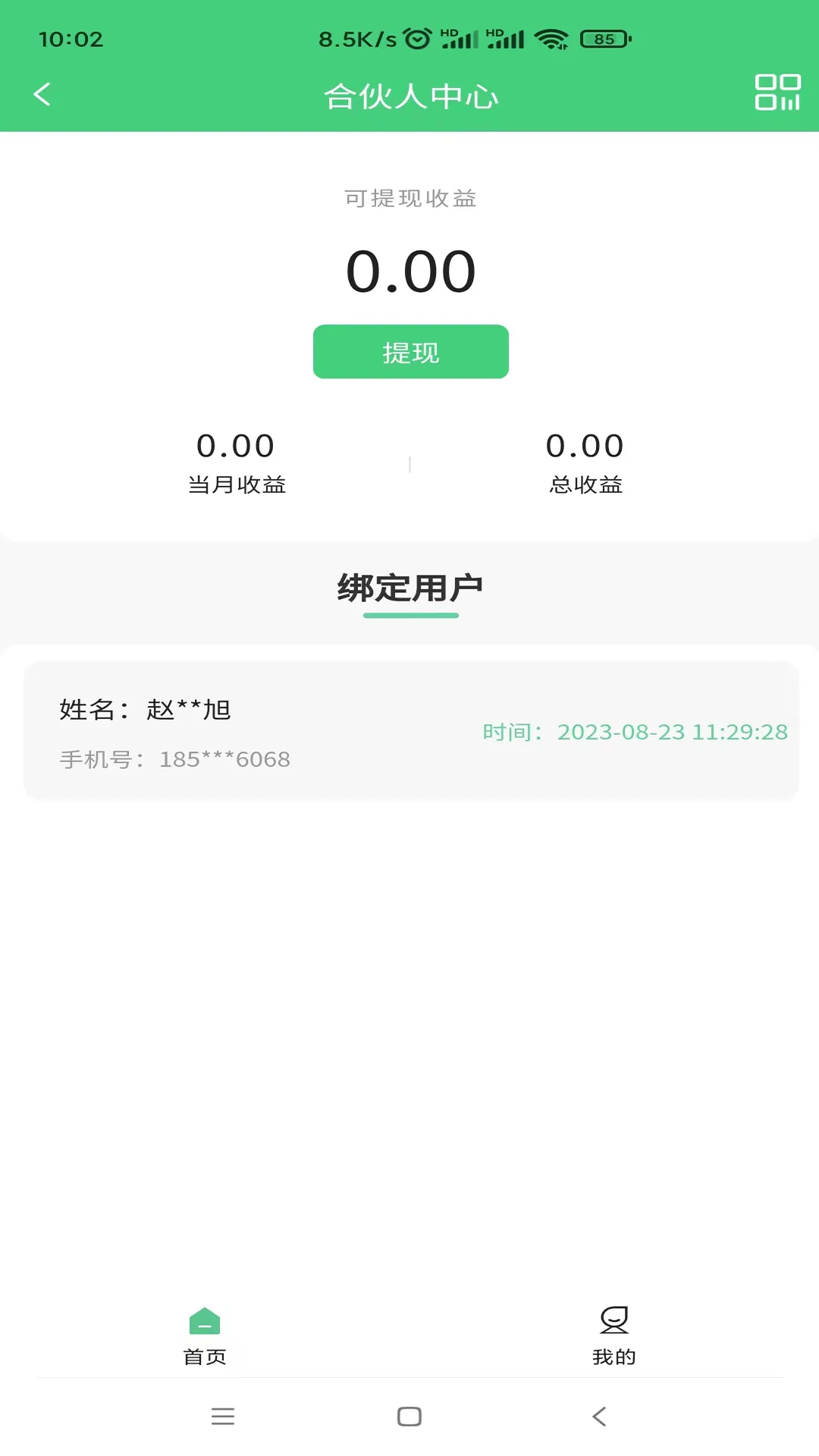The width and height of the screenshot is (819, 1456).
Task: Tap the 当月收益 amount 0.00
Action: click(235, 446)
